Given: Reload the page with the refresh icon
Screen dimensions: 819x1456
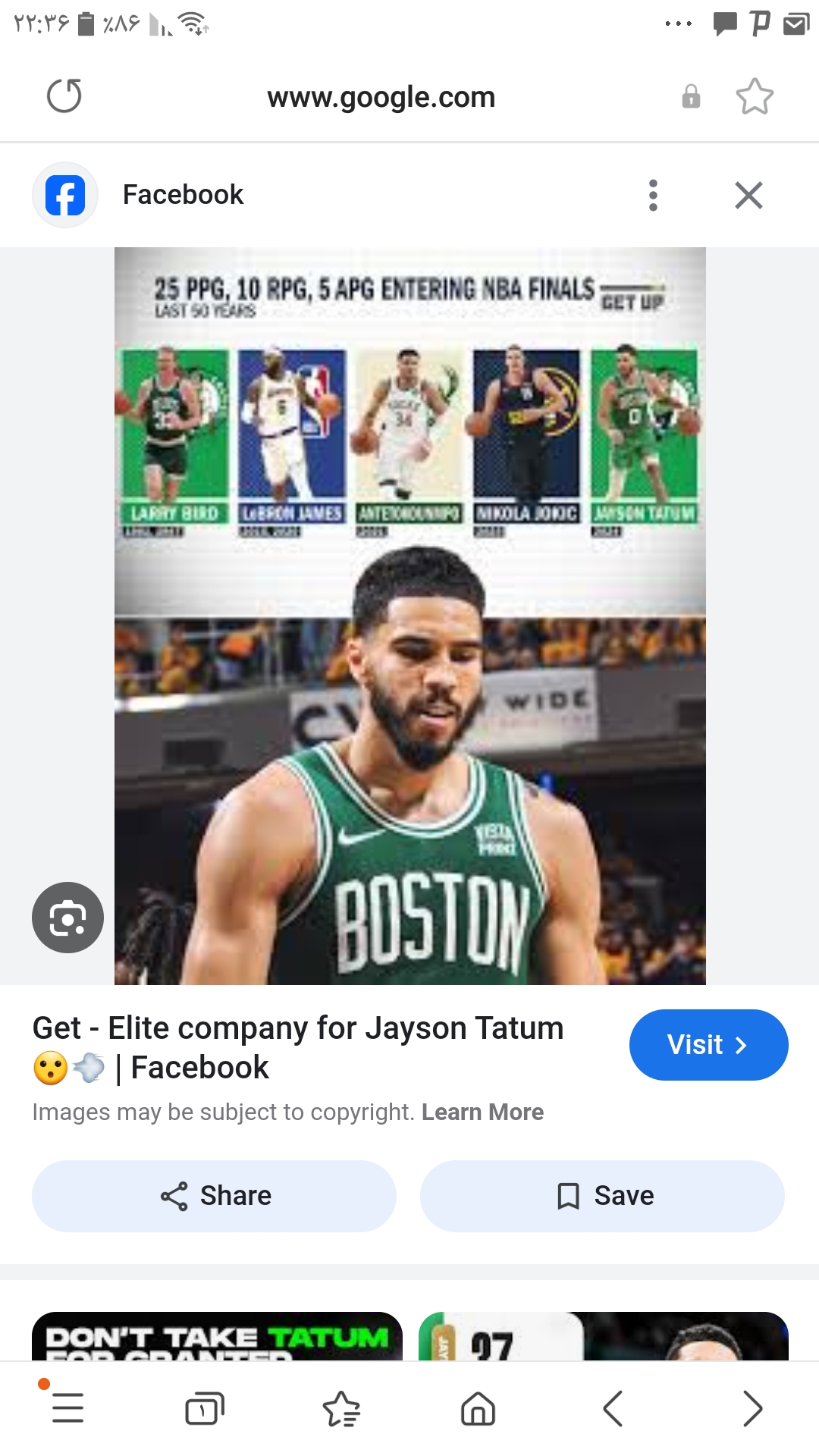Looking at the screenshot, I should [64, 96].
